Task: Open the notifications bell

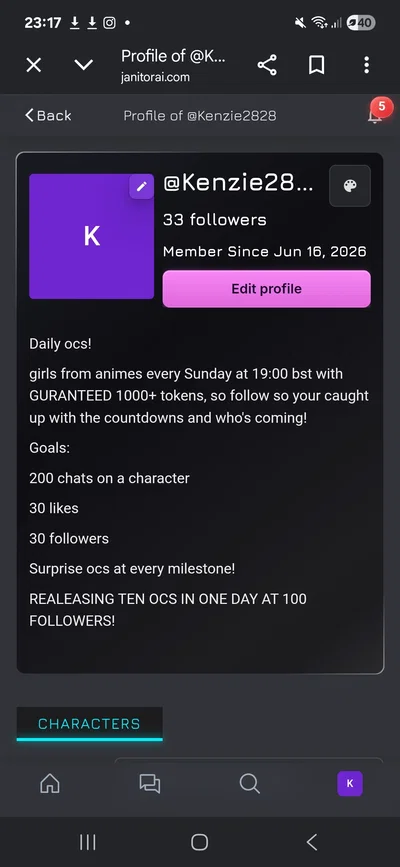Action: [375, 115]
